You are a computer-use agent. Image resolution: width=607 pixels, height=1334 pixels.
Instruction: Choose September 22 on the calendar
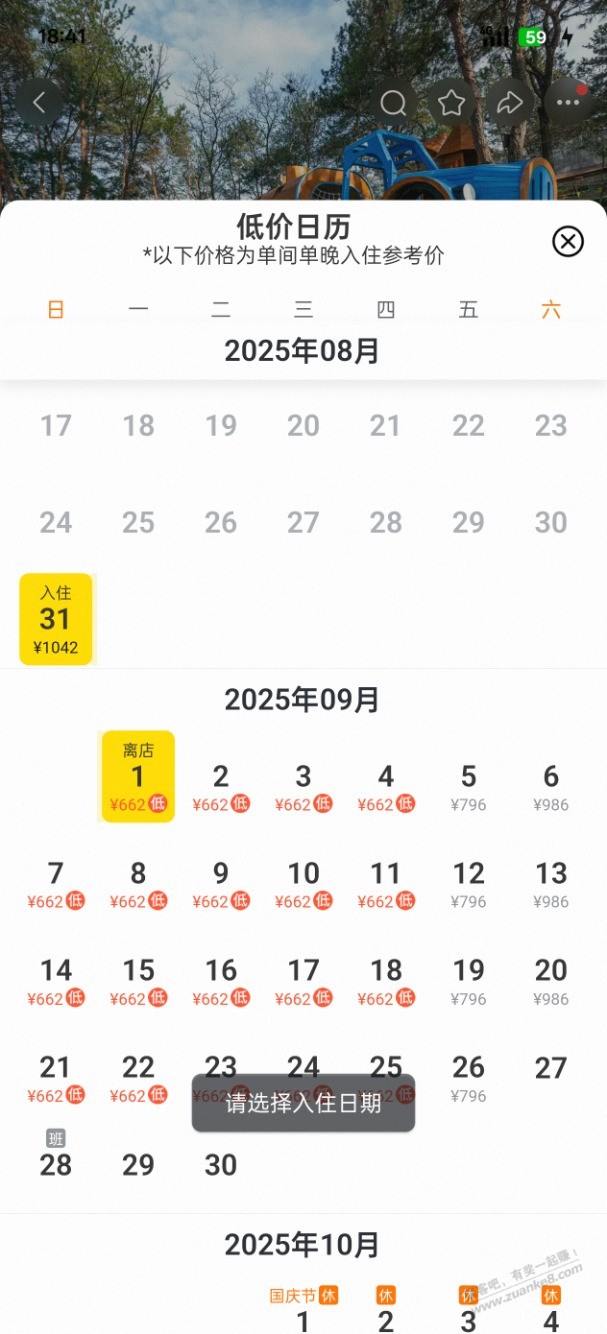138,1078
